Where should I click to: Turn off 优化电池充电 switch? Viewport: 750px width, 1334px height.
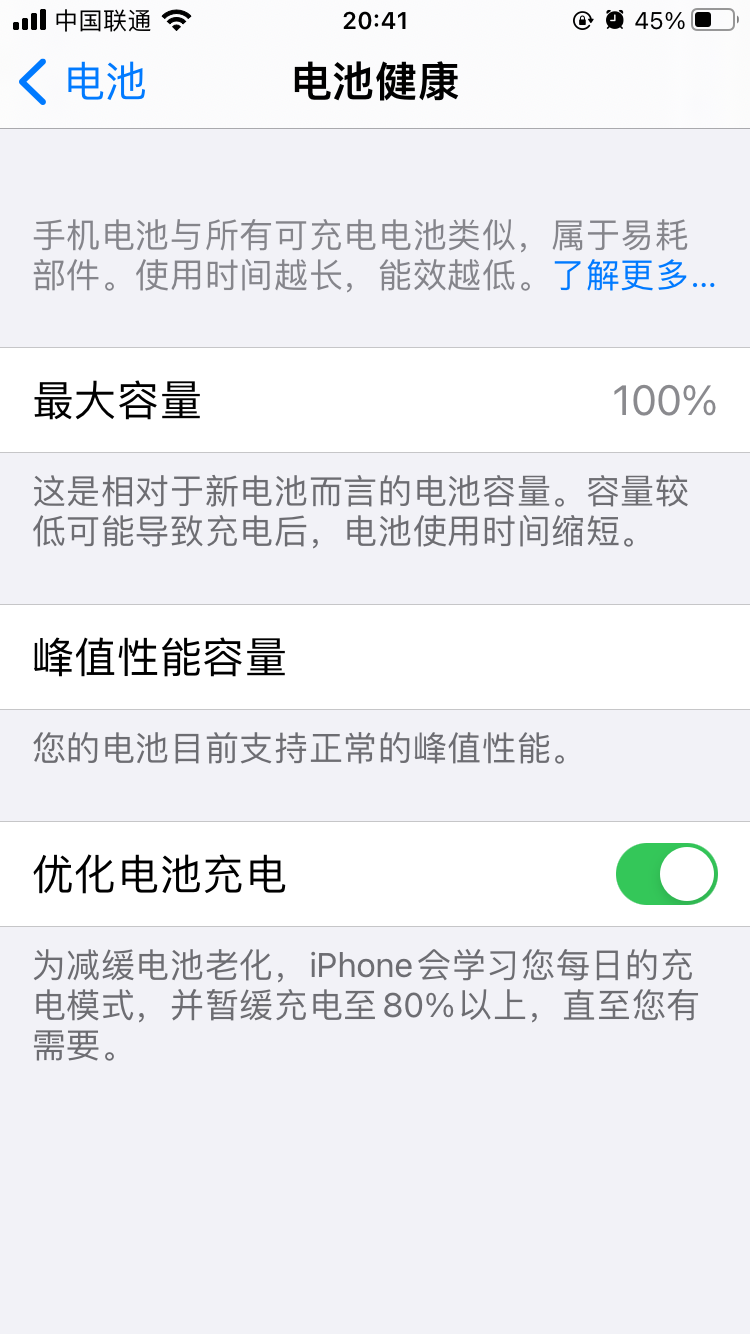tap(666, 874)
